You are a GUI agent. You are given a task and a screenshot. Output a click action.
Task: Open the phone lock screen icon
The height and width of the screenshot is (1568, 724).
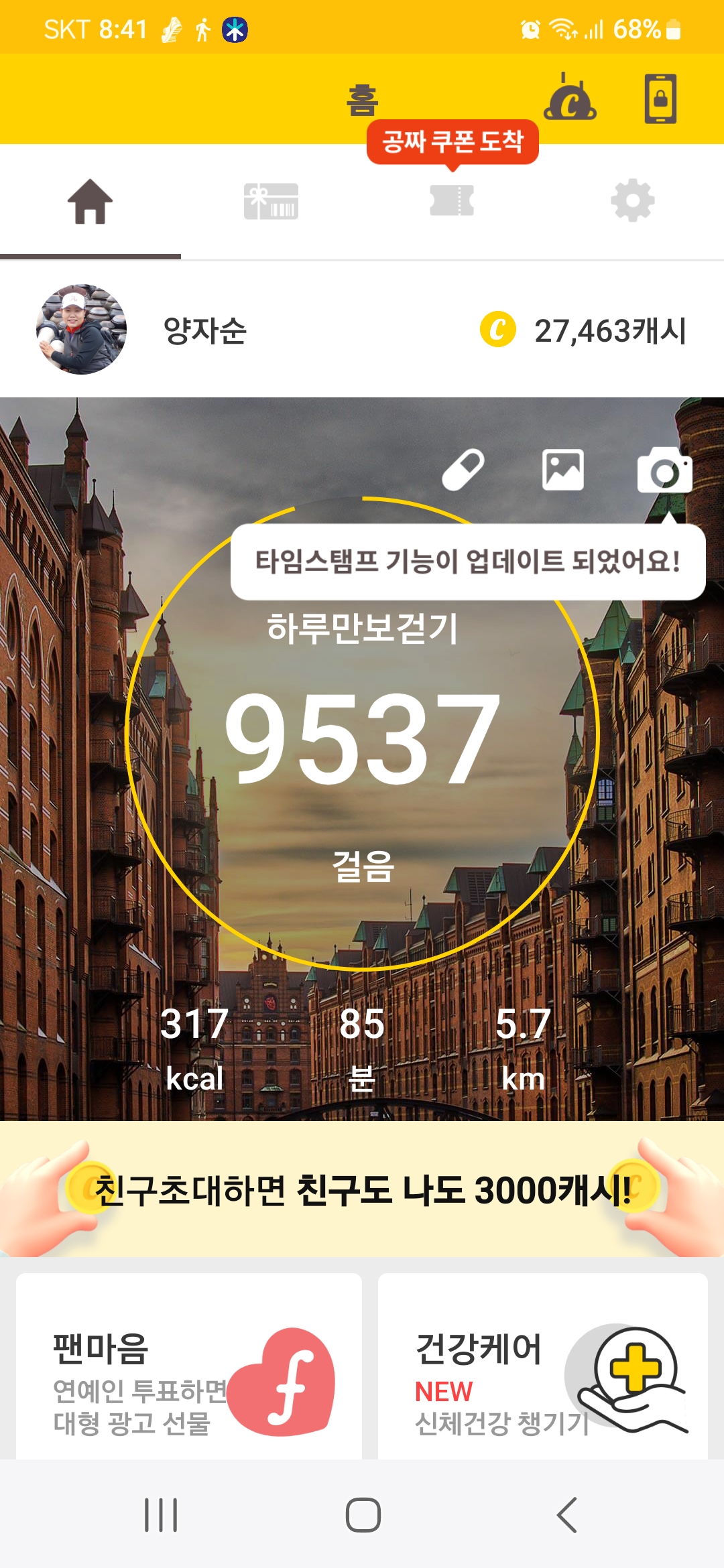660,99
